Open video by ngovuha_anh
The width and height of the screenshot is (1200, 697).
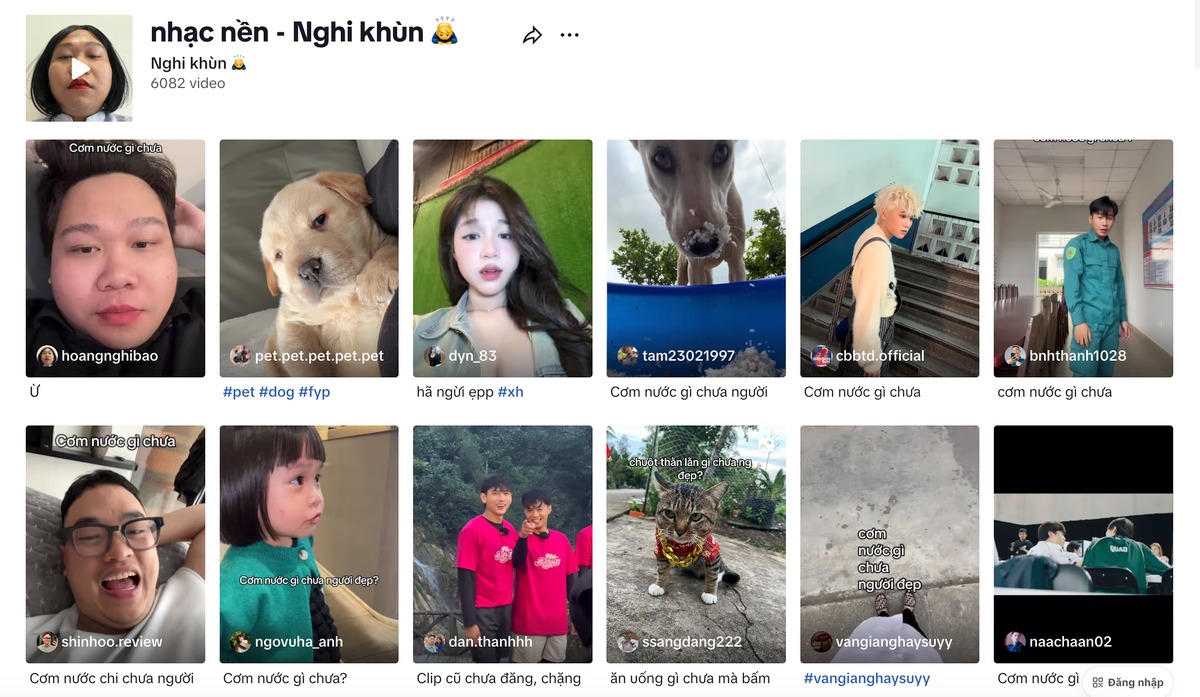click(309, 544)
